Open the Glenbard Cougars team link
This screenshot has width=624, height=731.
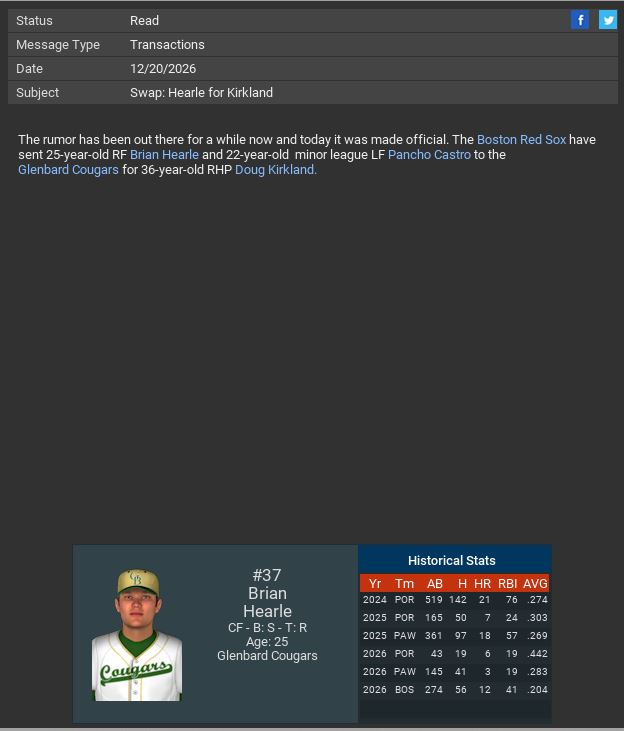tap(68, 170)
